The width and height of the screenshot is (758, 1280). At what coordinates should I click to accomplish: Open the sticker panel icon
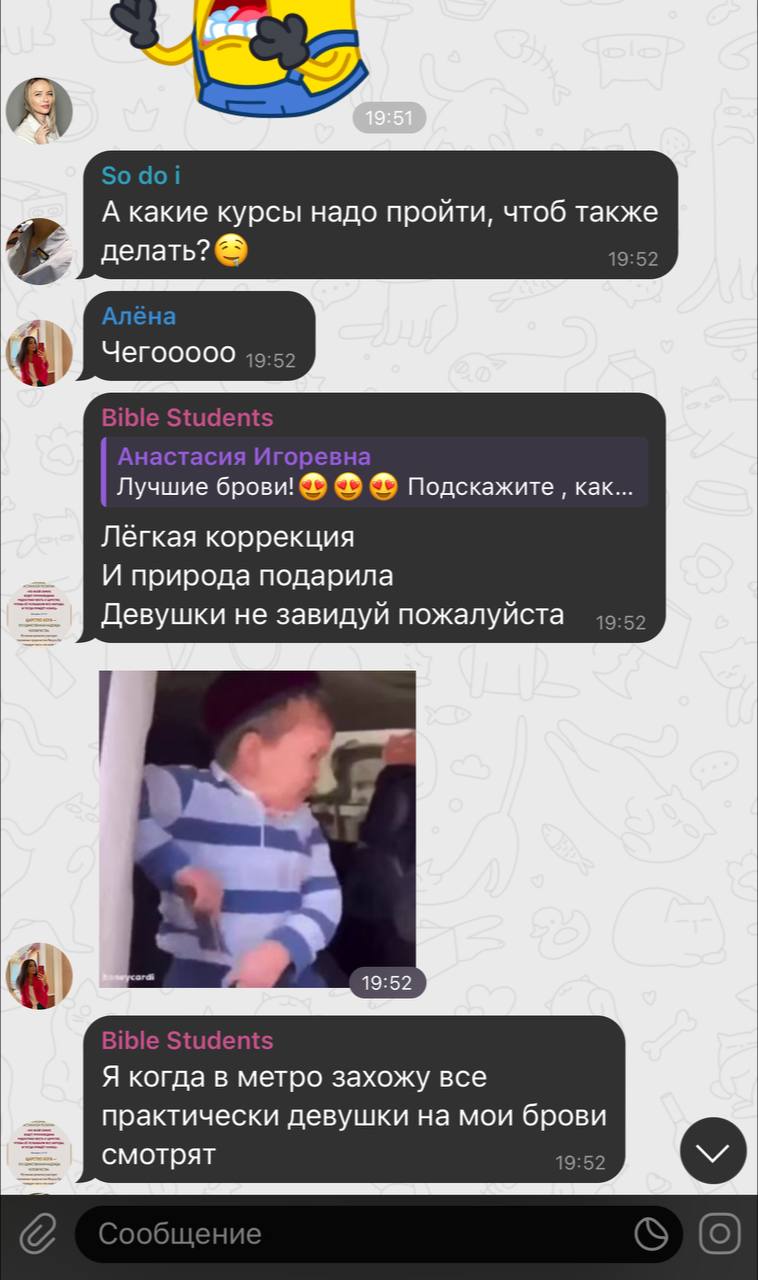[x=652, y=1234]
